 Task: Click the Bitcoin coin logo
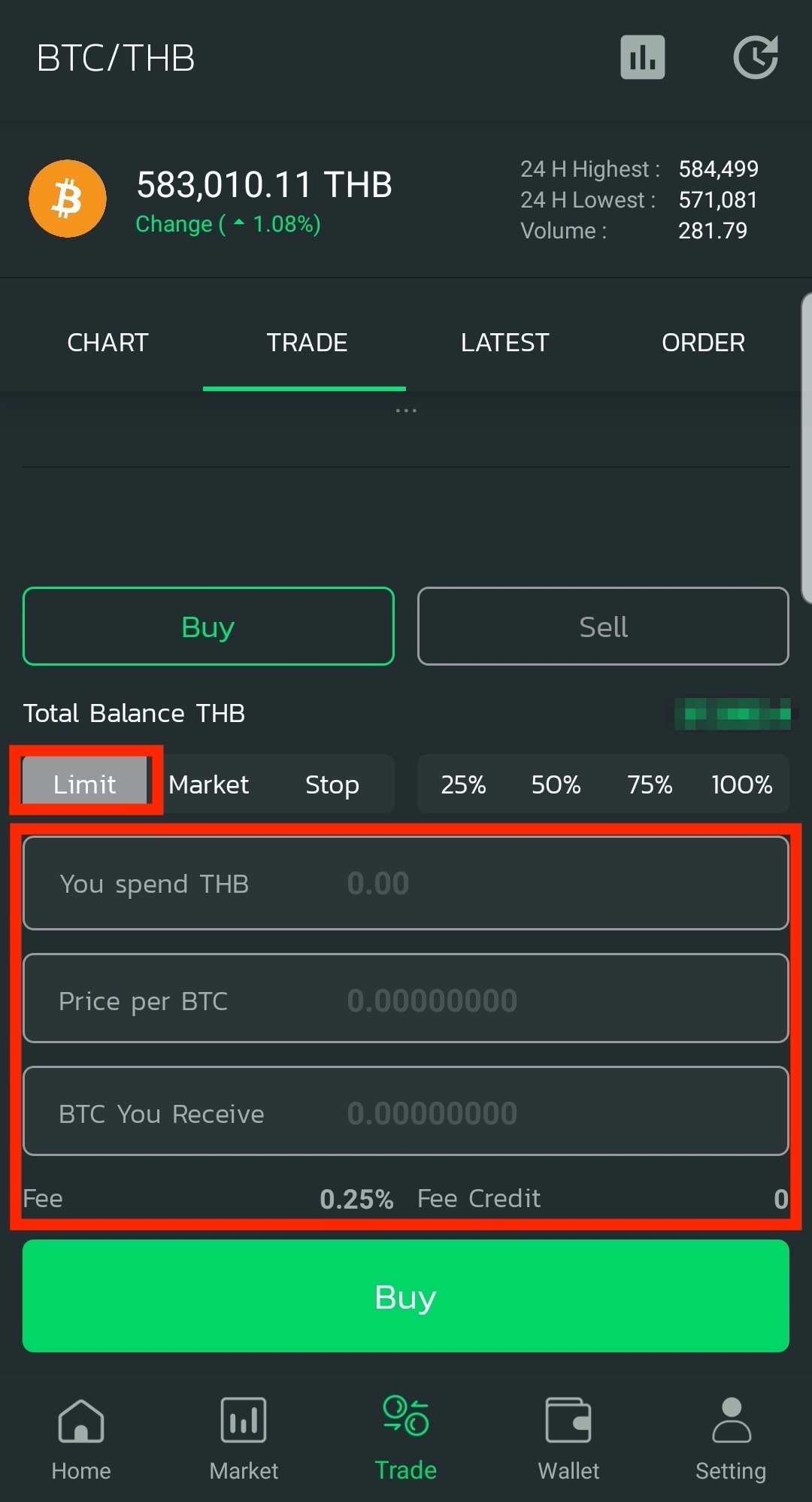pyautogui.click(x=67, y=198)
